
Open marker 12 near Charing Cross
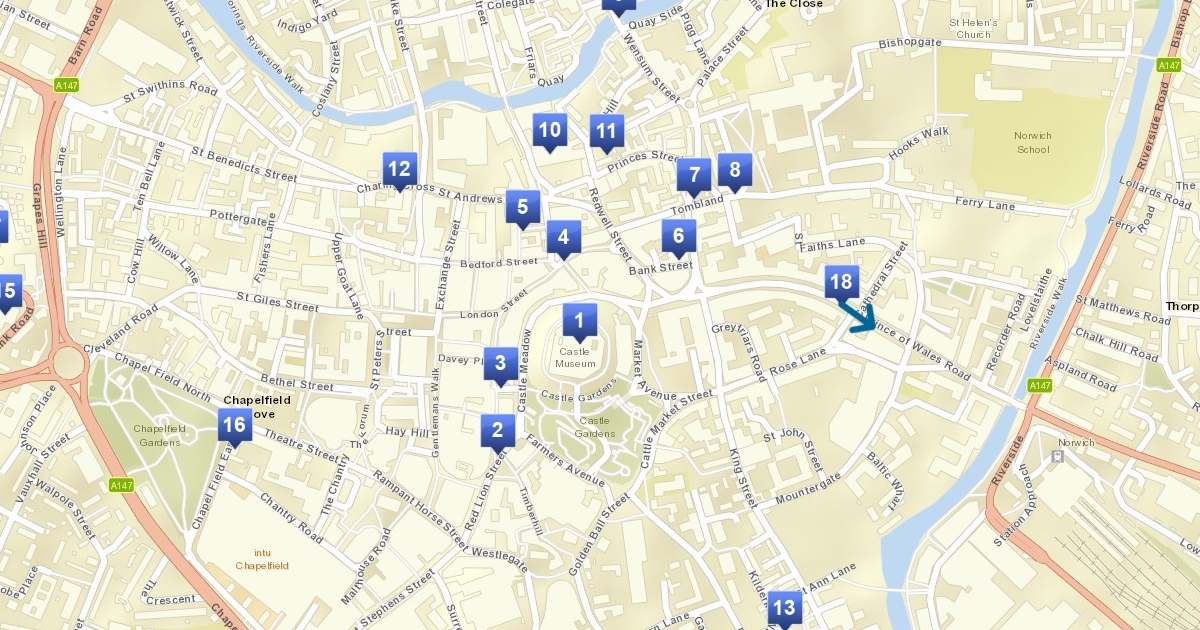[x=399, y=169]
